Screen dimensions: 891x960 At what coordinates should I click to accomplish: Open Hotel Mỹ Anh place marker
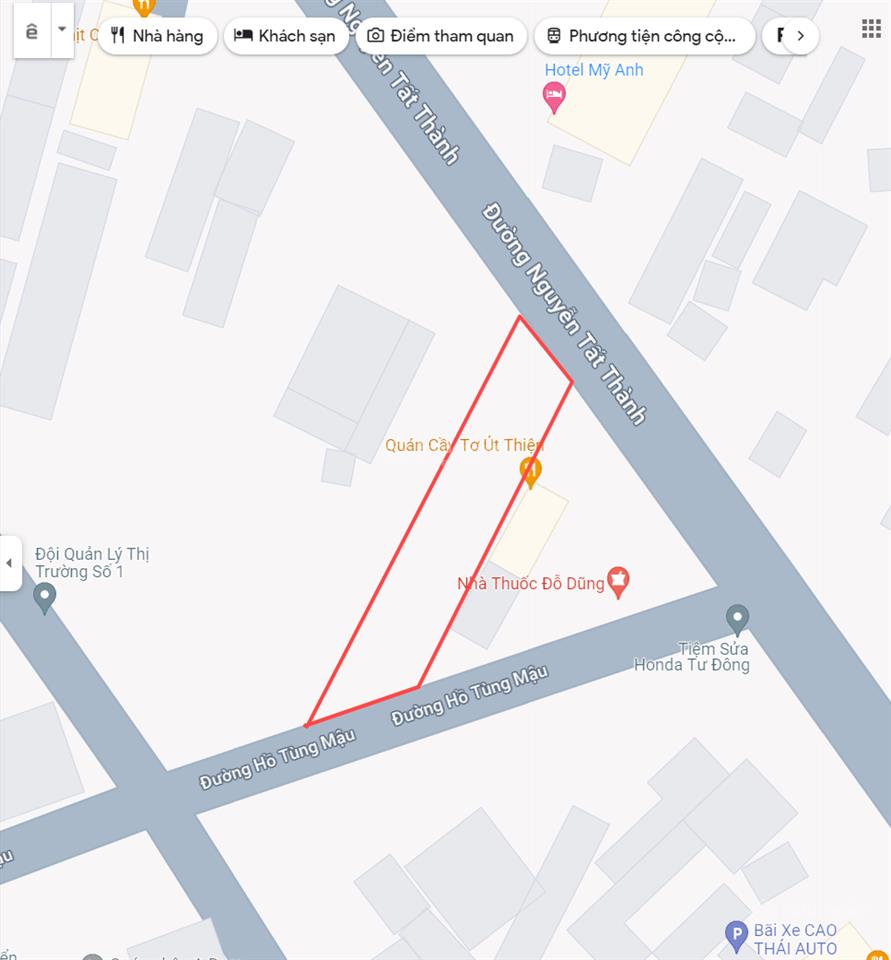pyautogui.click(x=553, y=97)
